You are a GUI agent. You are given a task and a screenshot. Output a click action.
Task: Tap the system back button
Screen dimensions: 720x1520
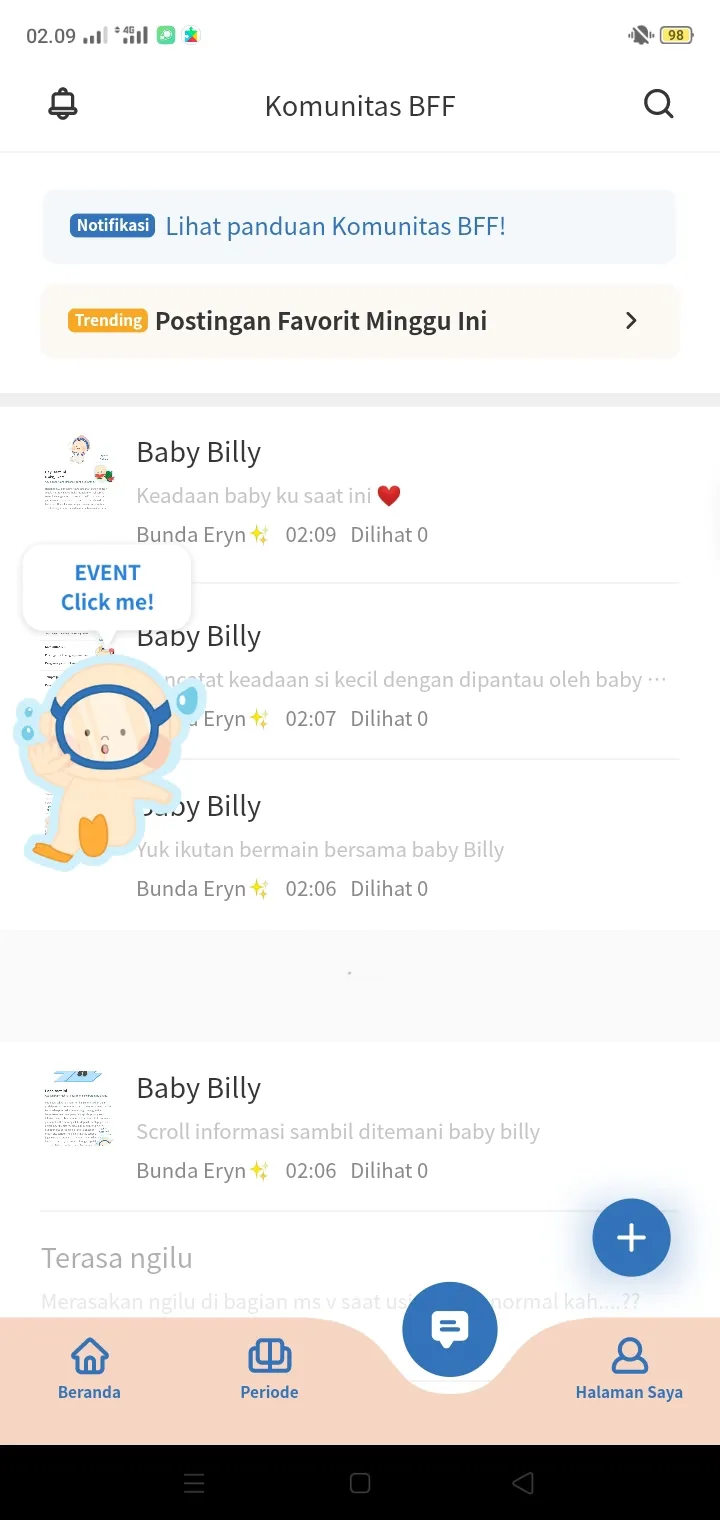point(522,1483)
